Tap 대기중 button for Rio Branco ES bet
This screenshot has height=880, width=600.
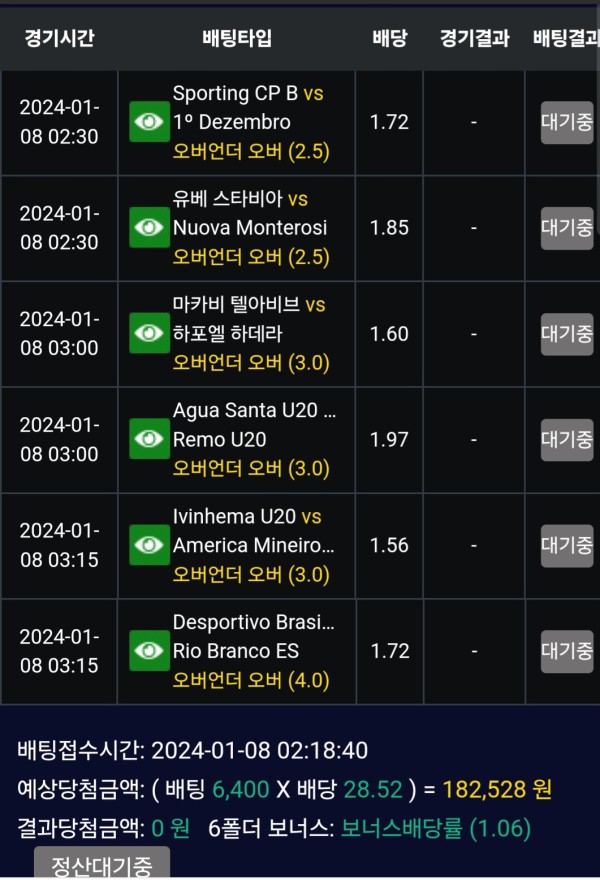click(x=567, y=651)
